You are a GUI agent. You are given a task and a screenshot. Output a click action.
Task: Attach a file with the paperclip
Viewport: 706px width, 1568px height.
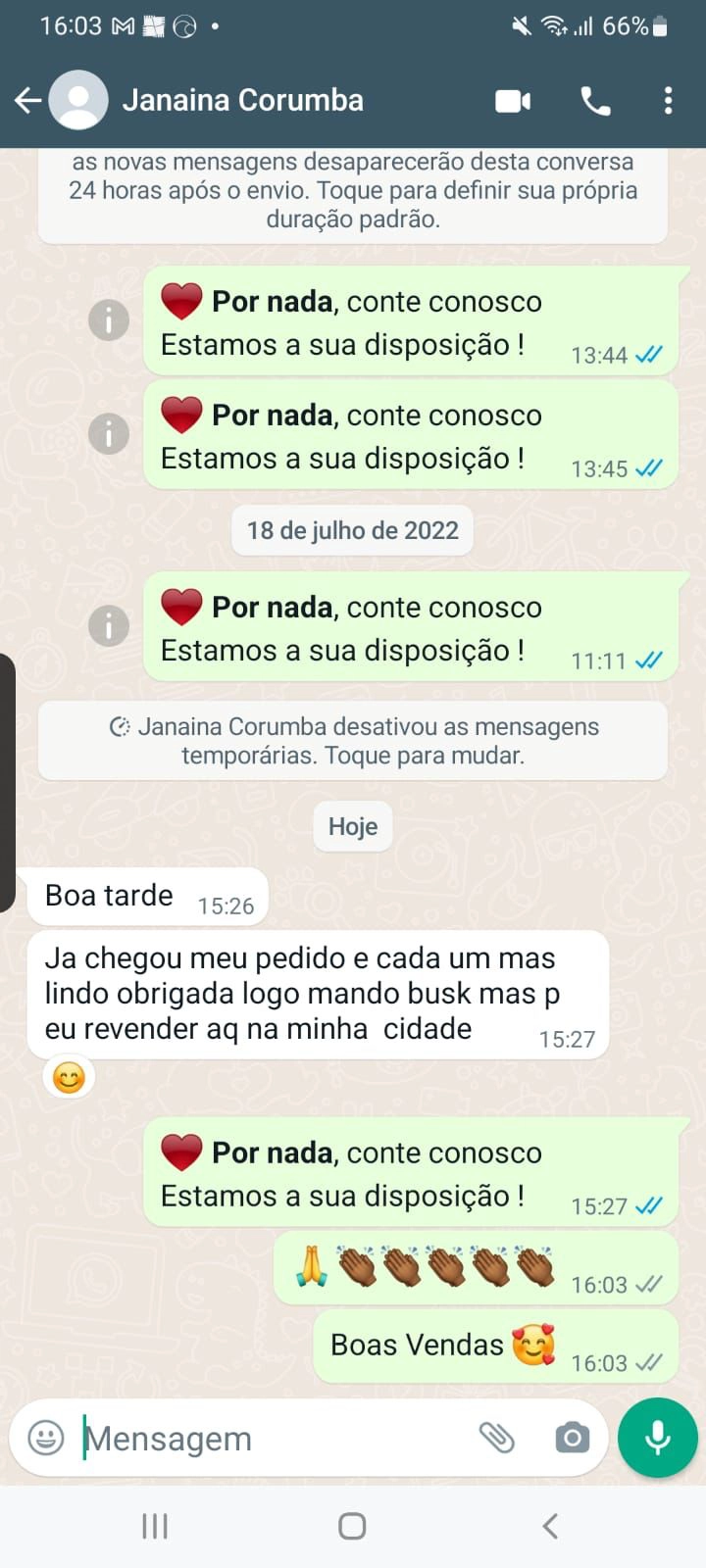click(497, 1438)
